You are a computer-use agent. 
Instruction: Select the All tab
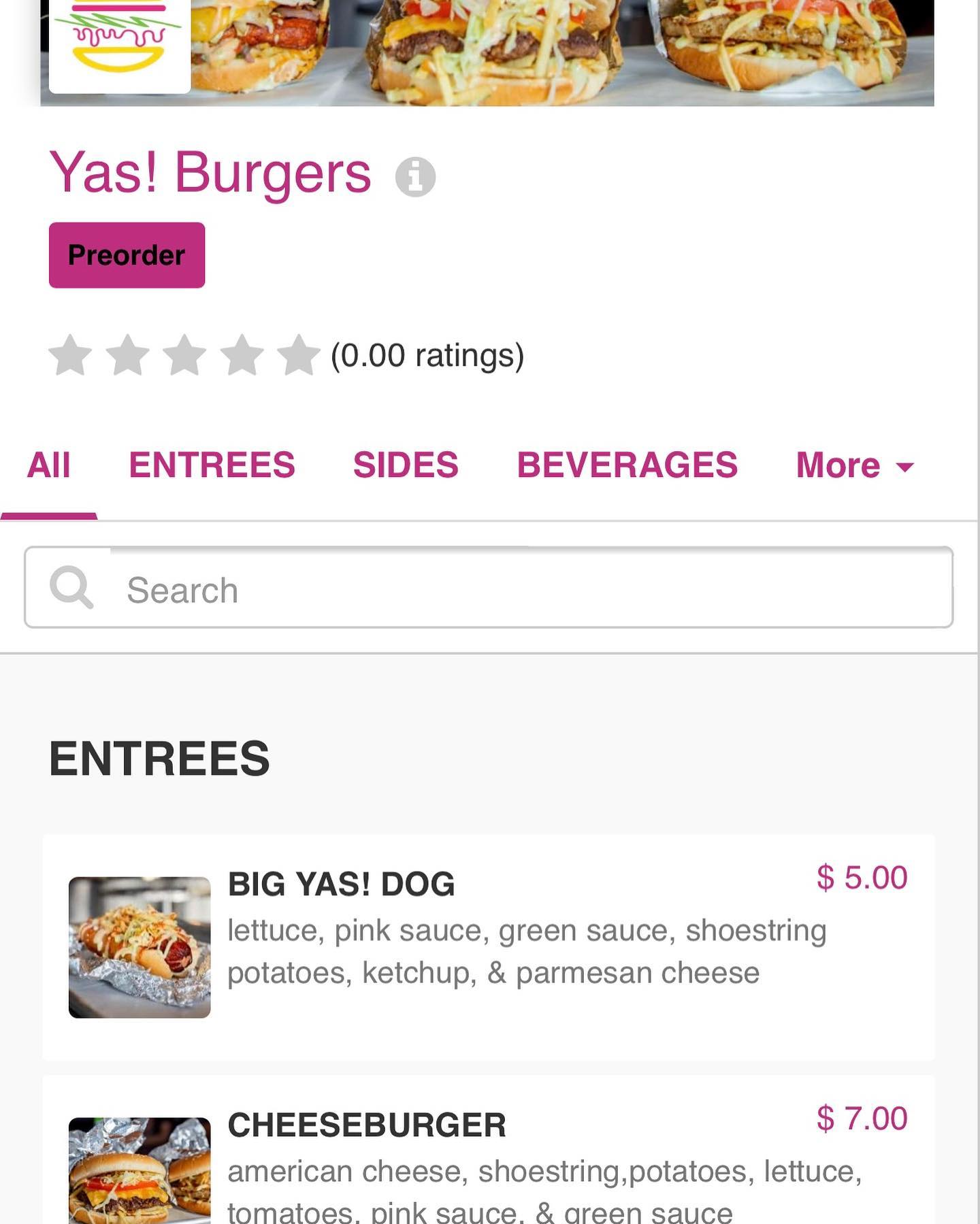(48, 465)
